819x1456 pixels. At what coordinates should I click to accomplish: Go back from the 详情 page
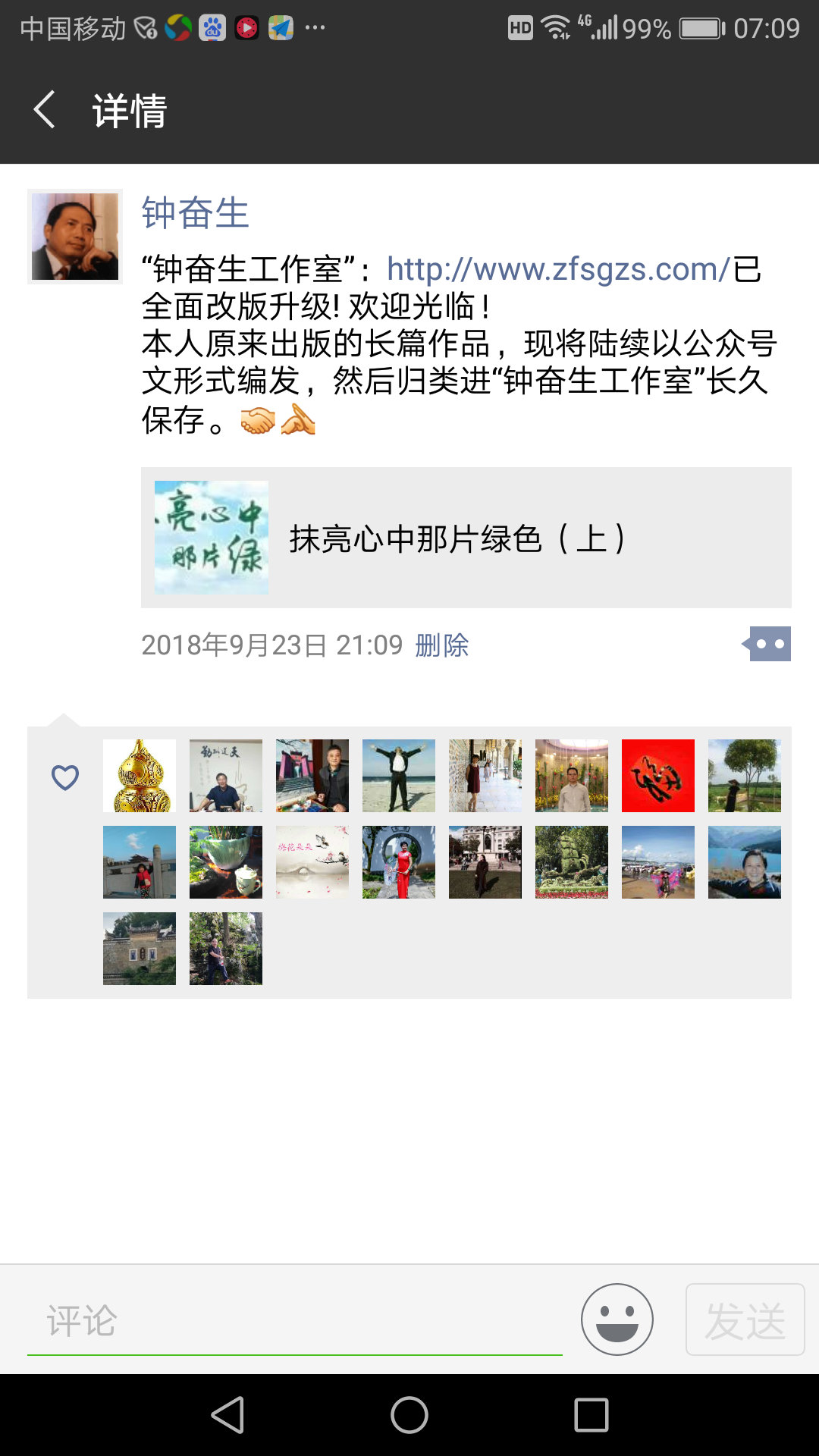[x=45, y=110]
